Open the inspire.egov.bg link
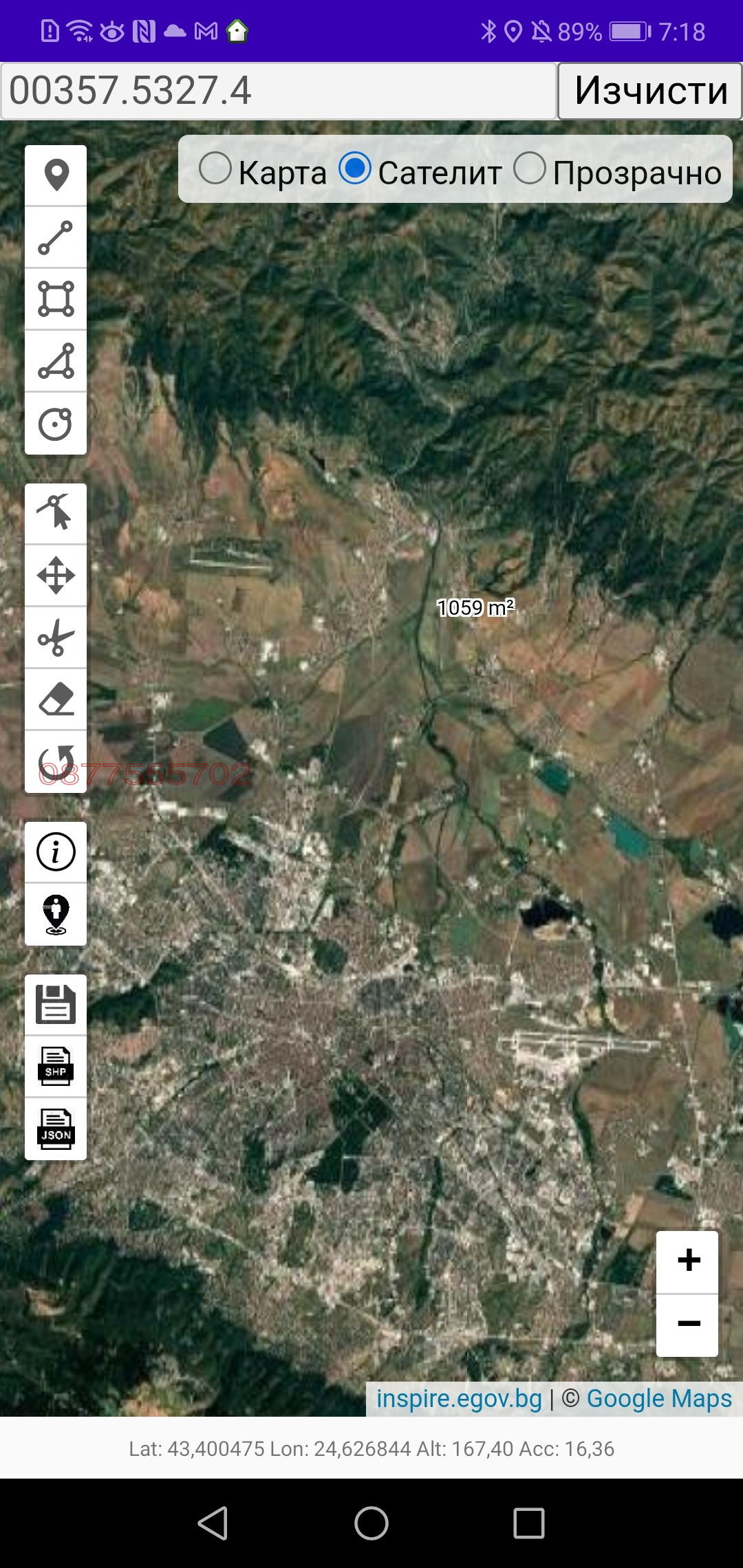Screen dimensions: 743x1568 click(459, 1398)
